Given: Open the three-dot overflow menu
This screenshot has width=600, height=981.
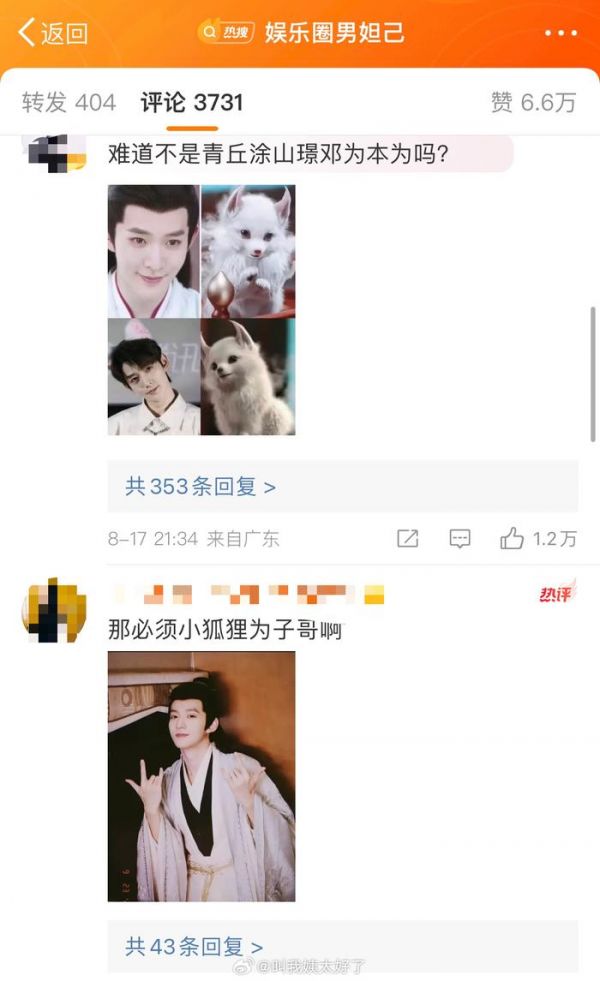Looking at the screenshot, I should point(561,33).
